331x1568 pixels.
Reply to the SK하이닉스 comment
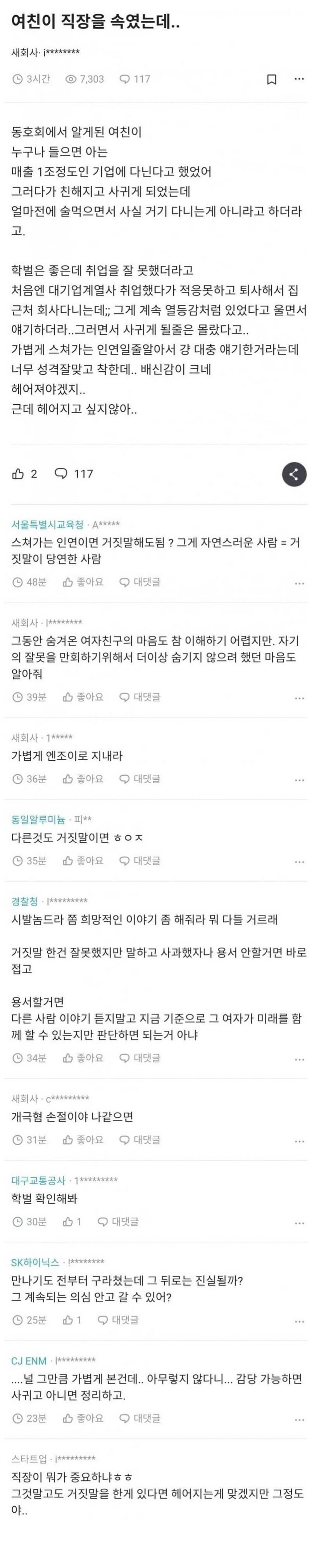click(118, 1320)
